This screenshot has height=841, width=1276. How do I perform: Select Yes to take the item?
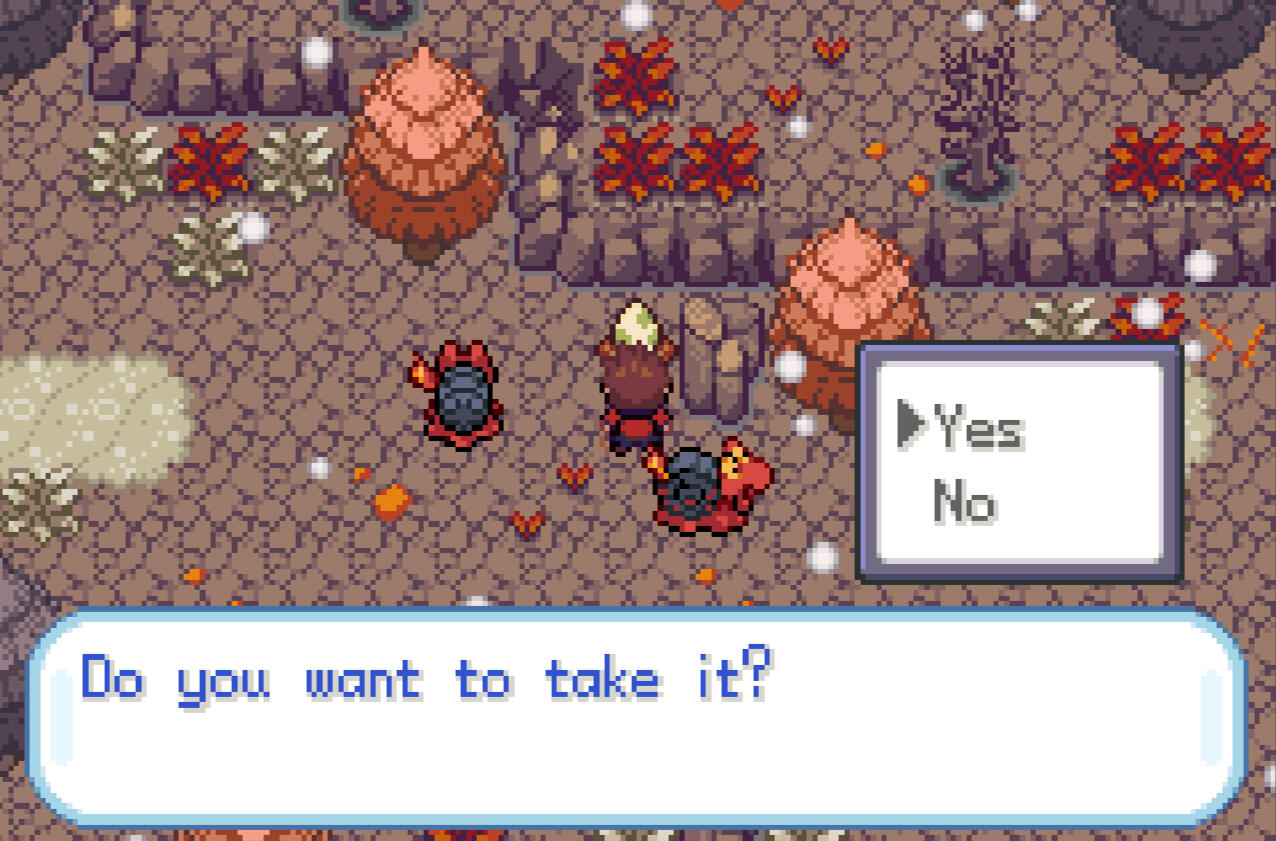tap(978, 428)
